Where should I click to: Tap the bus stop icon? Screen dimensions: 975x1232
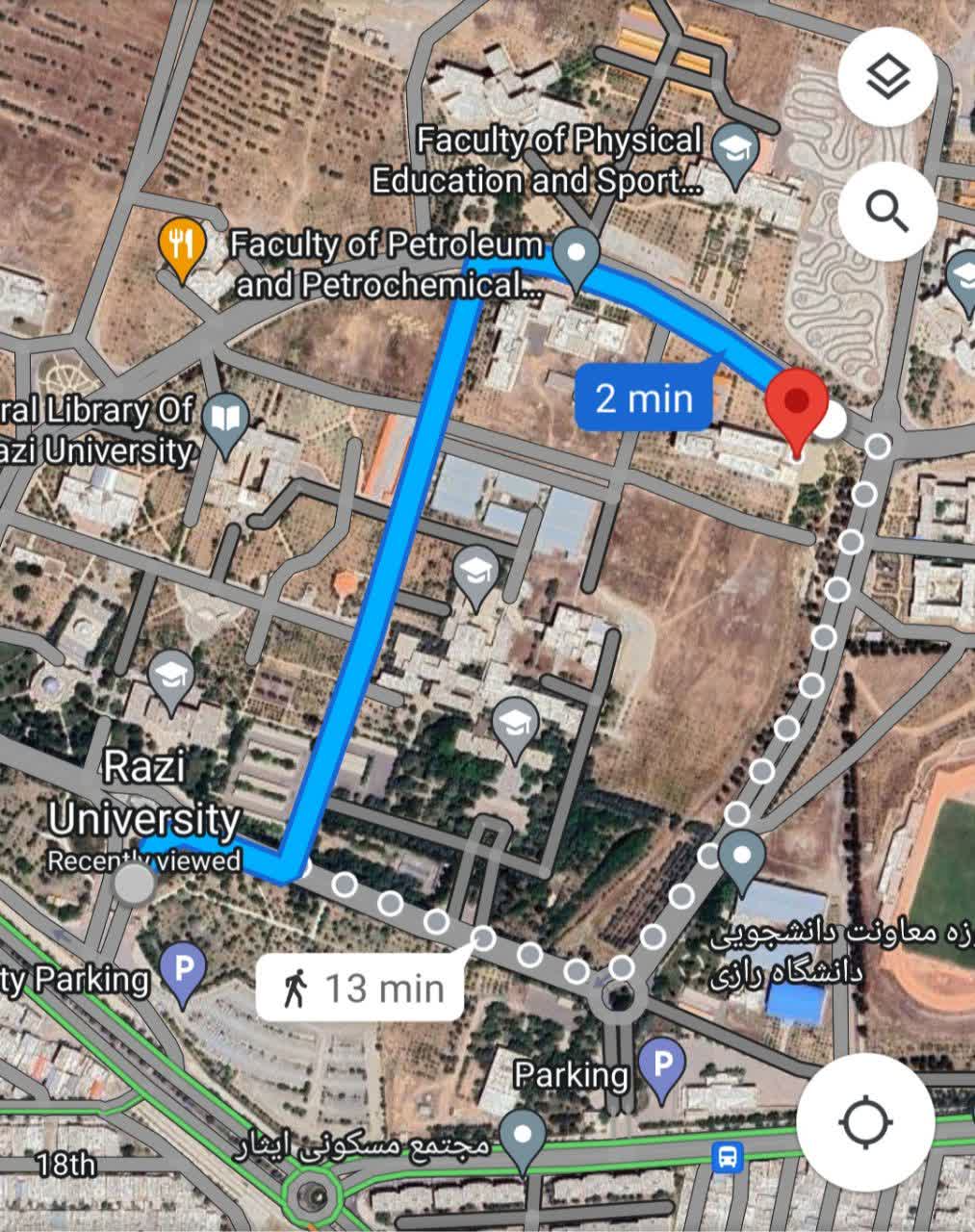(728, 1157)
